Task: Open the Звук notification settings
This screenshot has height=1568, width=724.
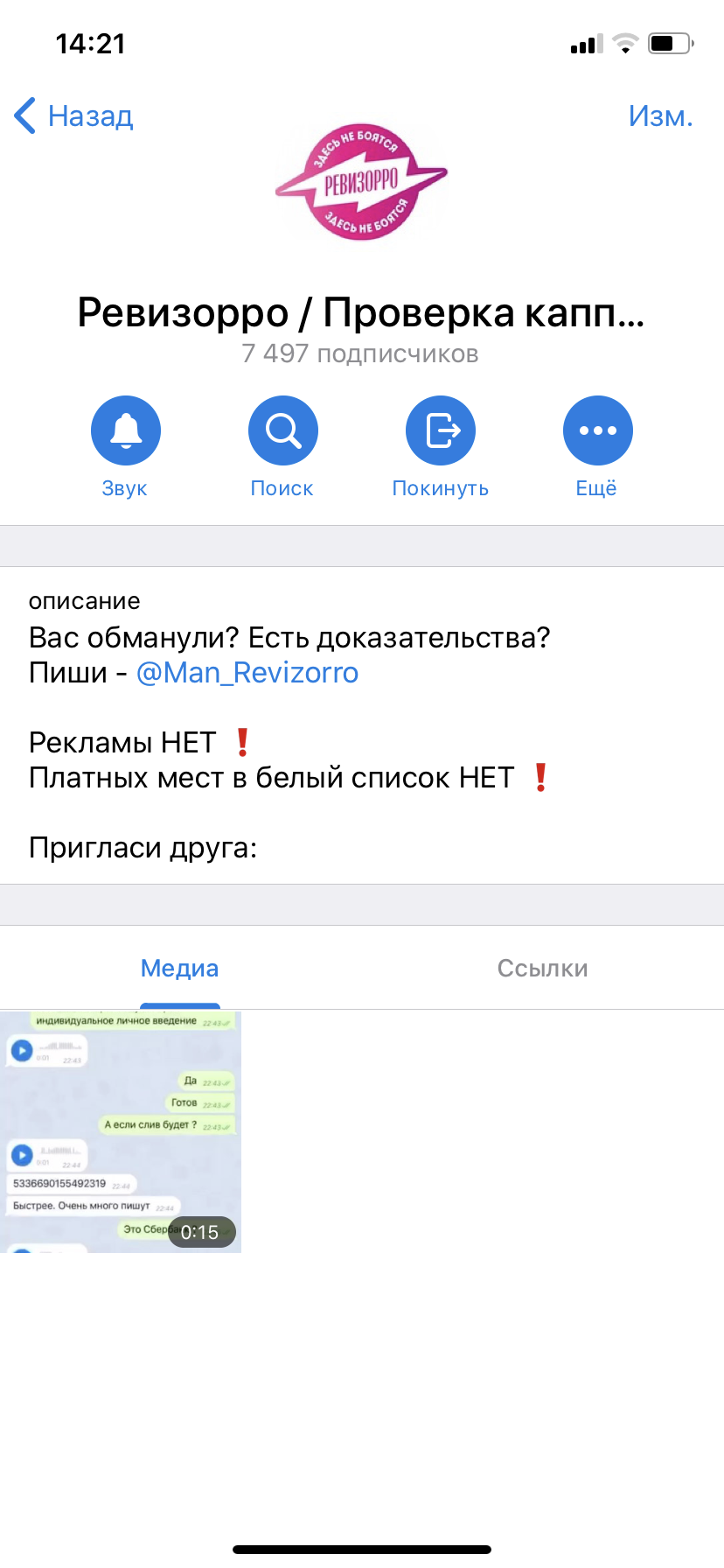Action: coord(125,447)
